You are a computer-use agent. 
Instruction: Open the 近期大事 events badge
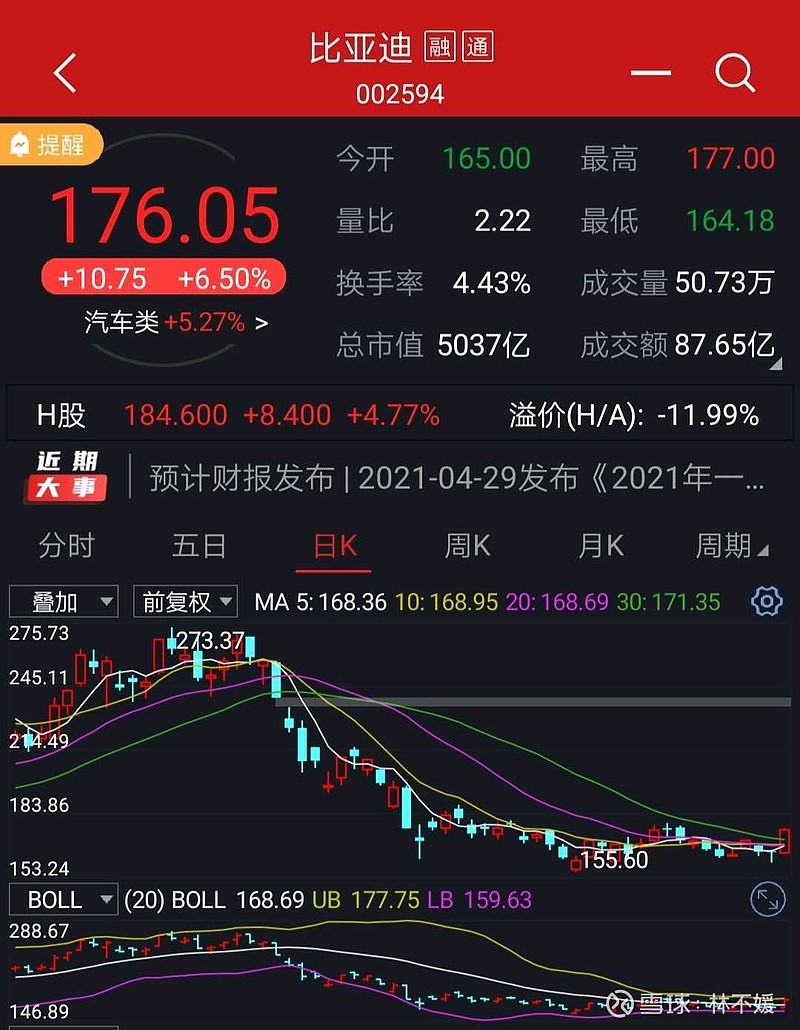click(64, 478)
